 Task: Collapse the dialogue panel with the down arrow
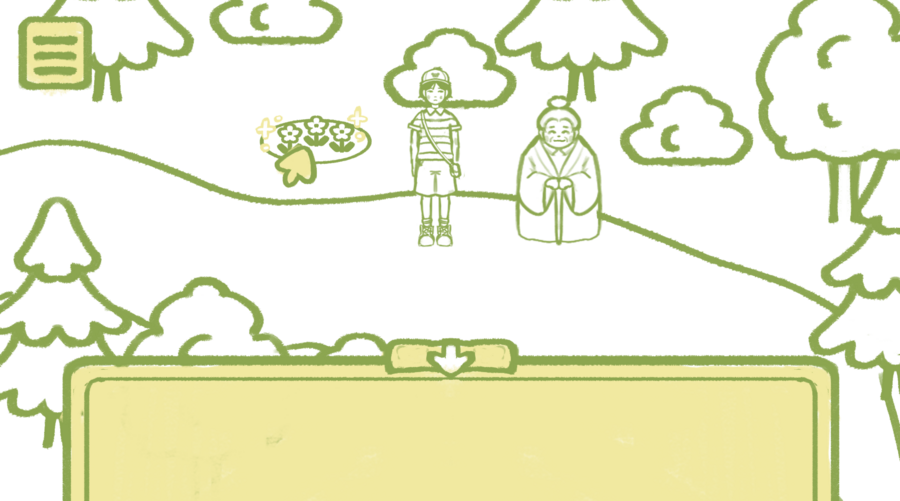(452, 357)
